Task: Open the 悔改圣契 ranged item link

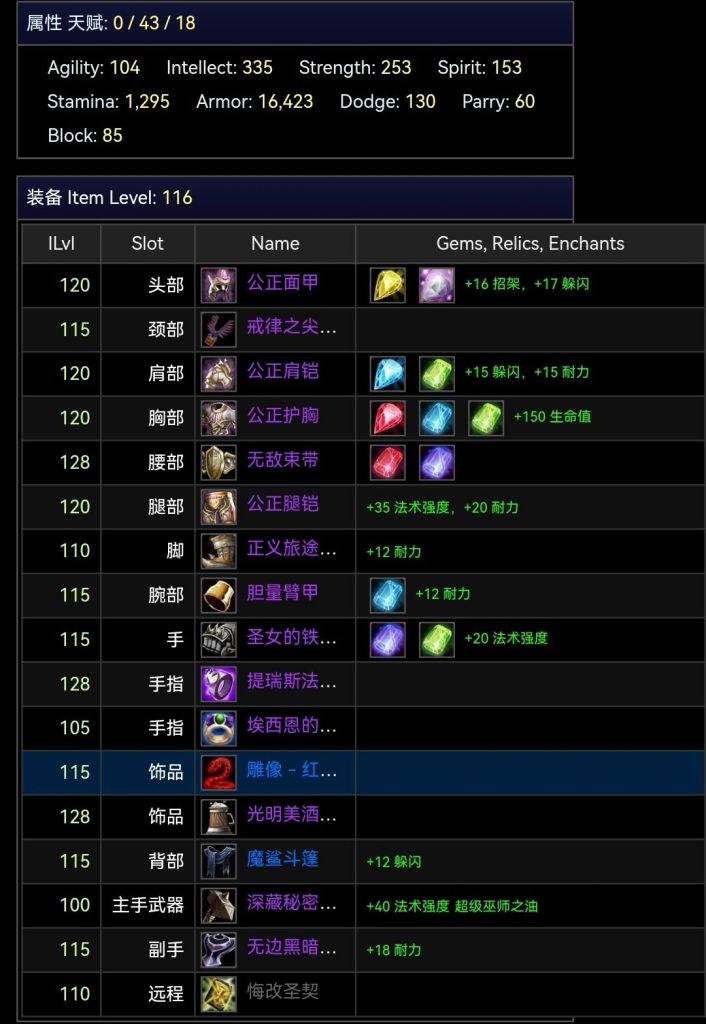Action: pos(282,992)
